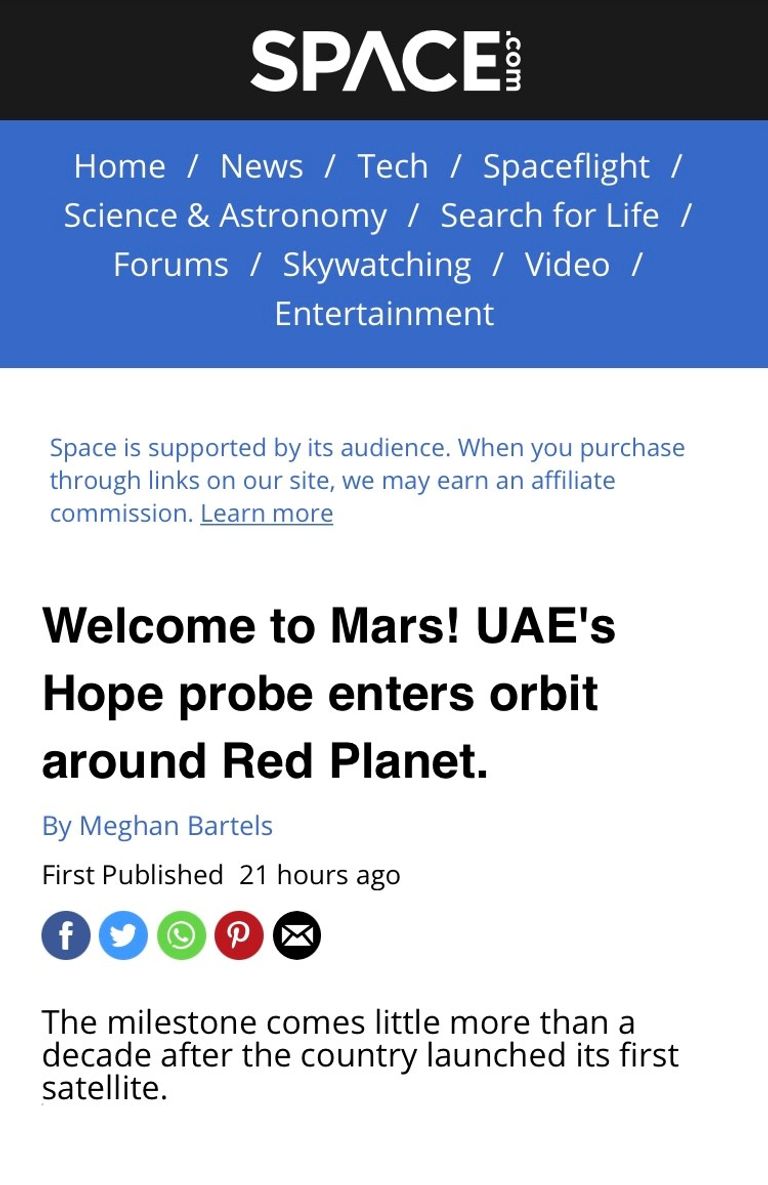The width and height of the screenshot is (768, 1185).
Task: Go to the Skywatching section
Action: 376,264
